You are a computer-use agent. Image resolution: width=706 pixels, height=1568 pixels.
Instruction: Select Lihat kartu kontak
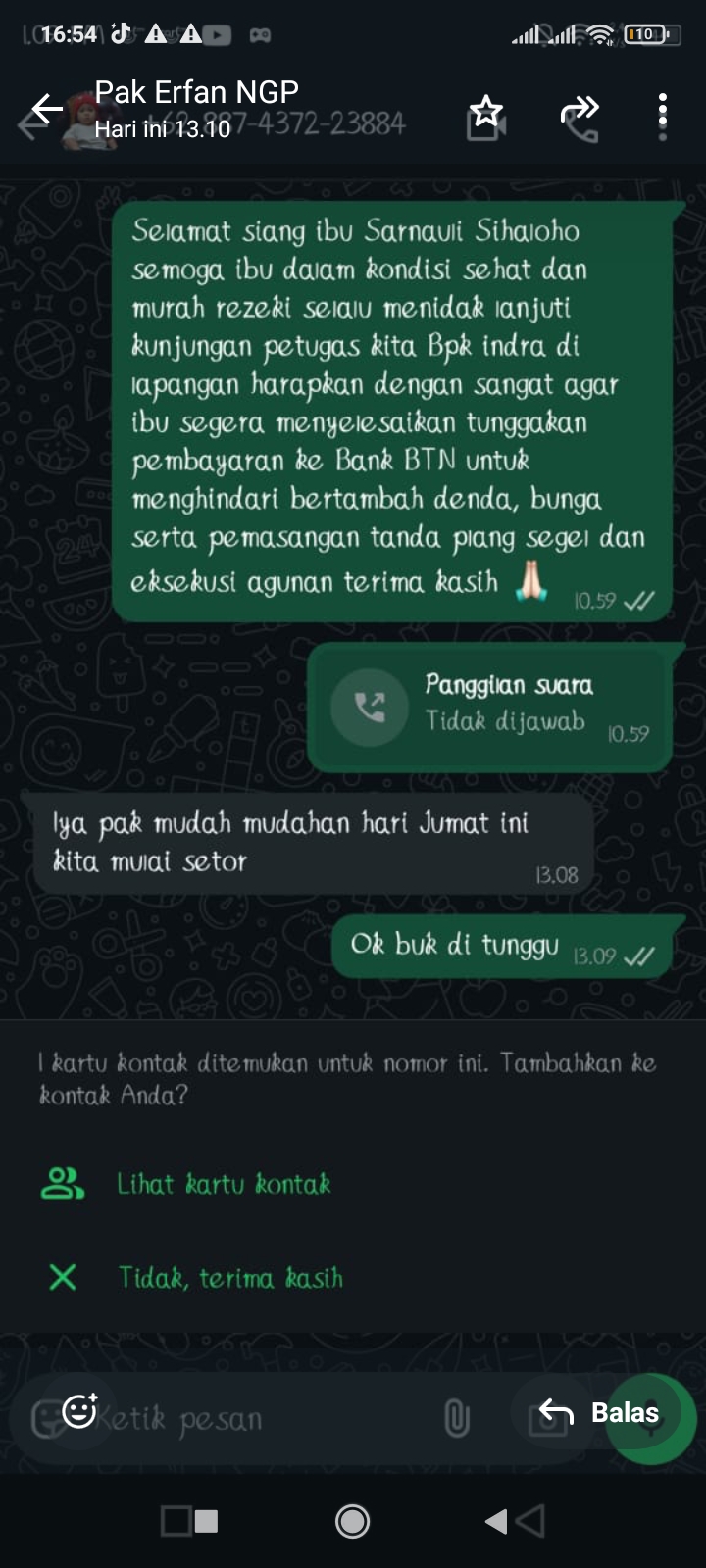(x=224, y=1184)
